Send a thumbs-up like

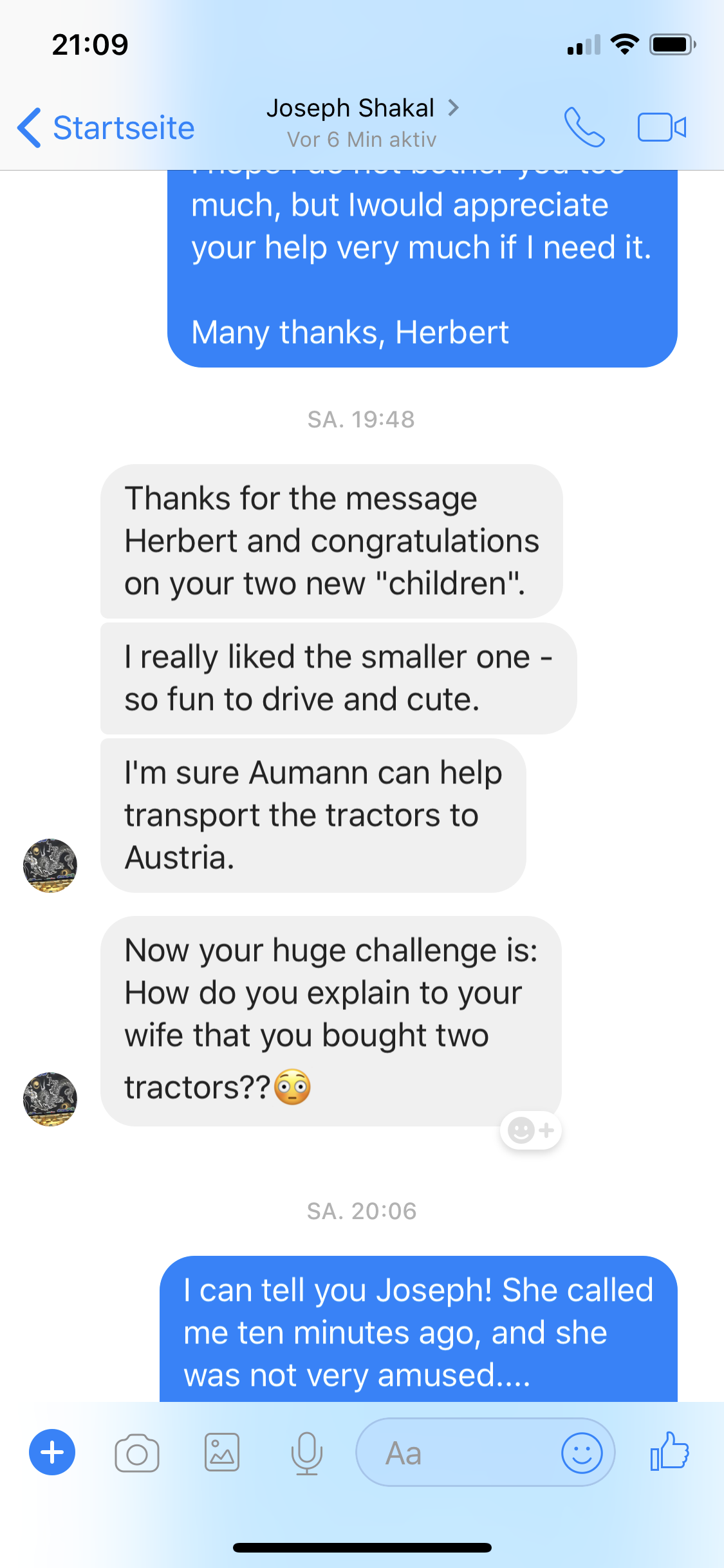click(669, 1451)
